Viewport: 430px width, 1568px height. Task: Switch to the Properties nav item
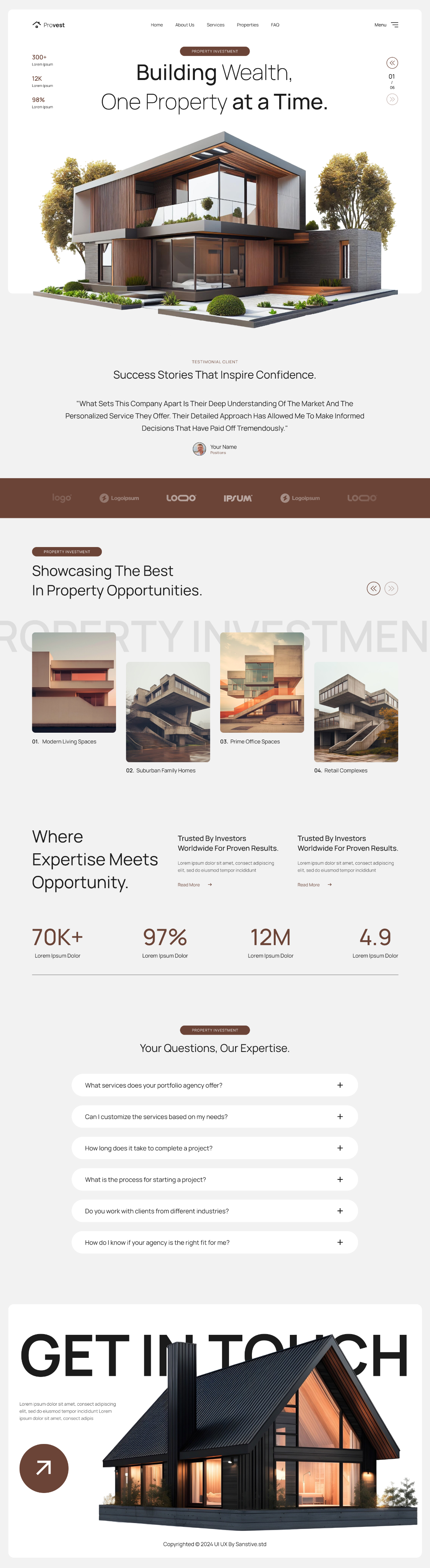(247, 25)
